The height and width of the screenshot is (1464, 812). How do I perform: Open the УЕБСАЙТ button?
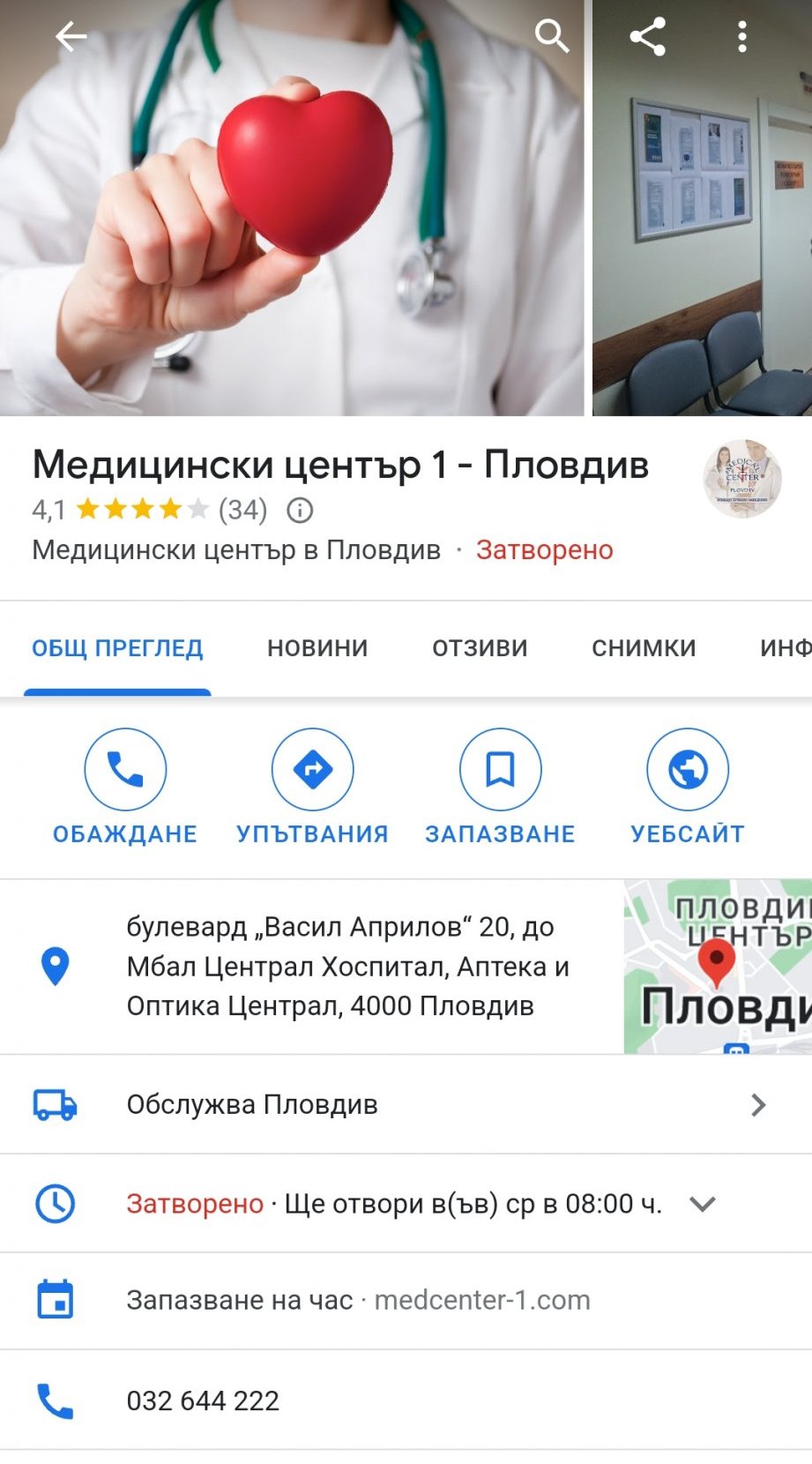click(x=688, y=769)
